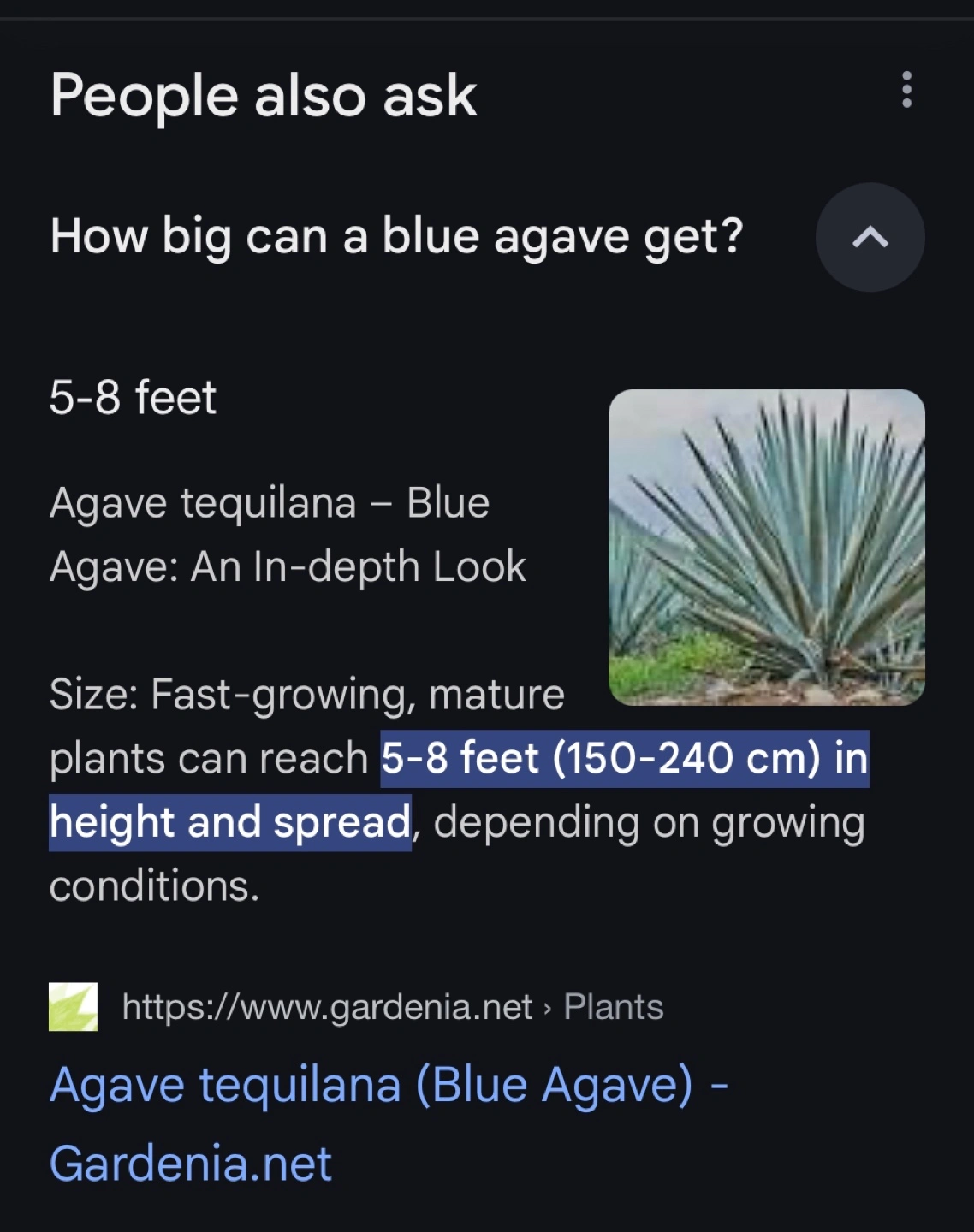This screenshot has height=1232, width=974.
Task: Open the blue agave plant thumbnail
Action: [766, 548]
